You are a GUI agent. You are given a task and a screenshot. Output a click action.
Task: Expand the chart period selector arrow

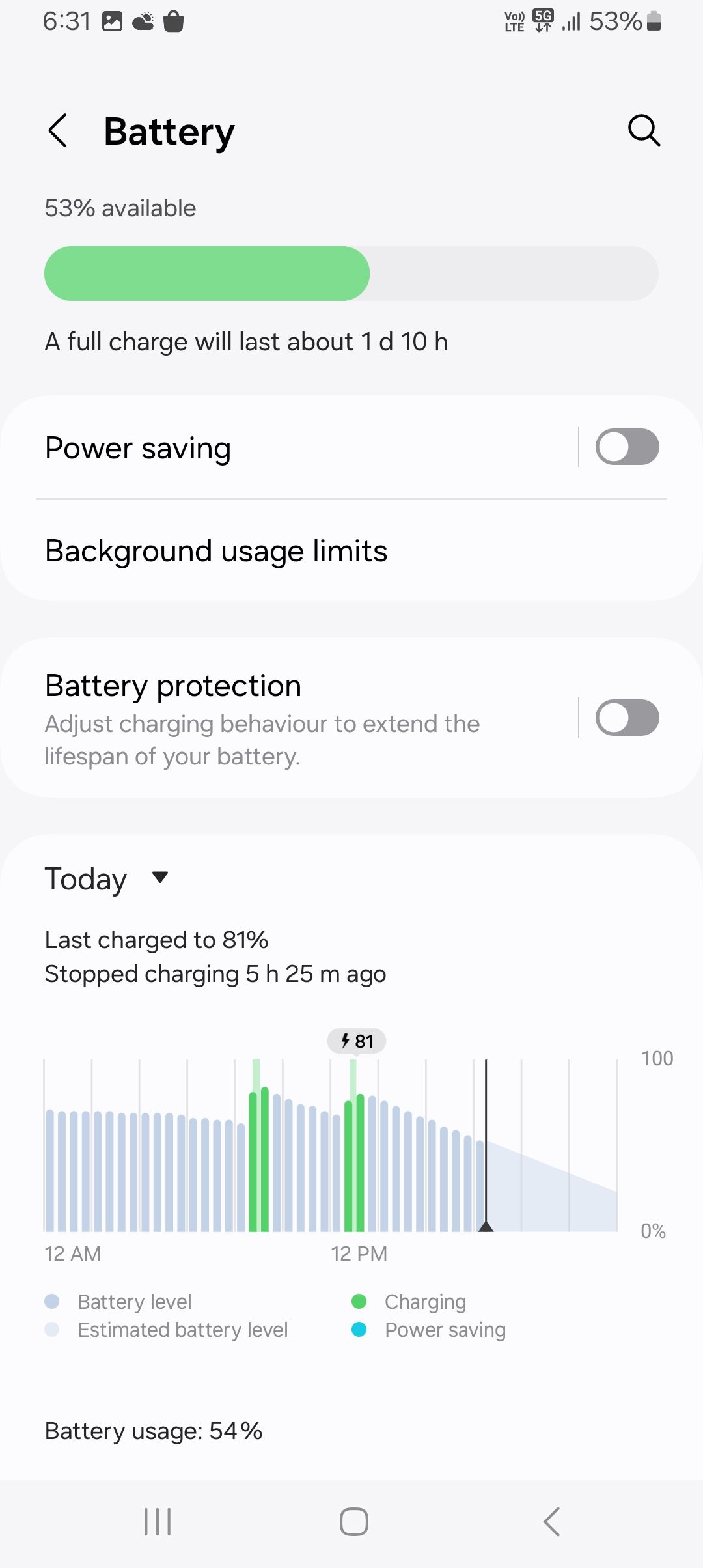(x=159, y=878)
